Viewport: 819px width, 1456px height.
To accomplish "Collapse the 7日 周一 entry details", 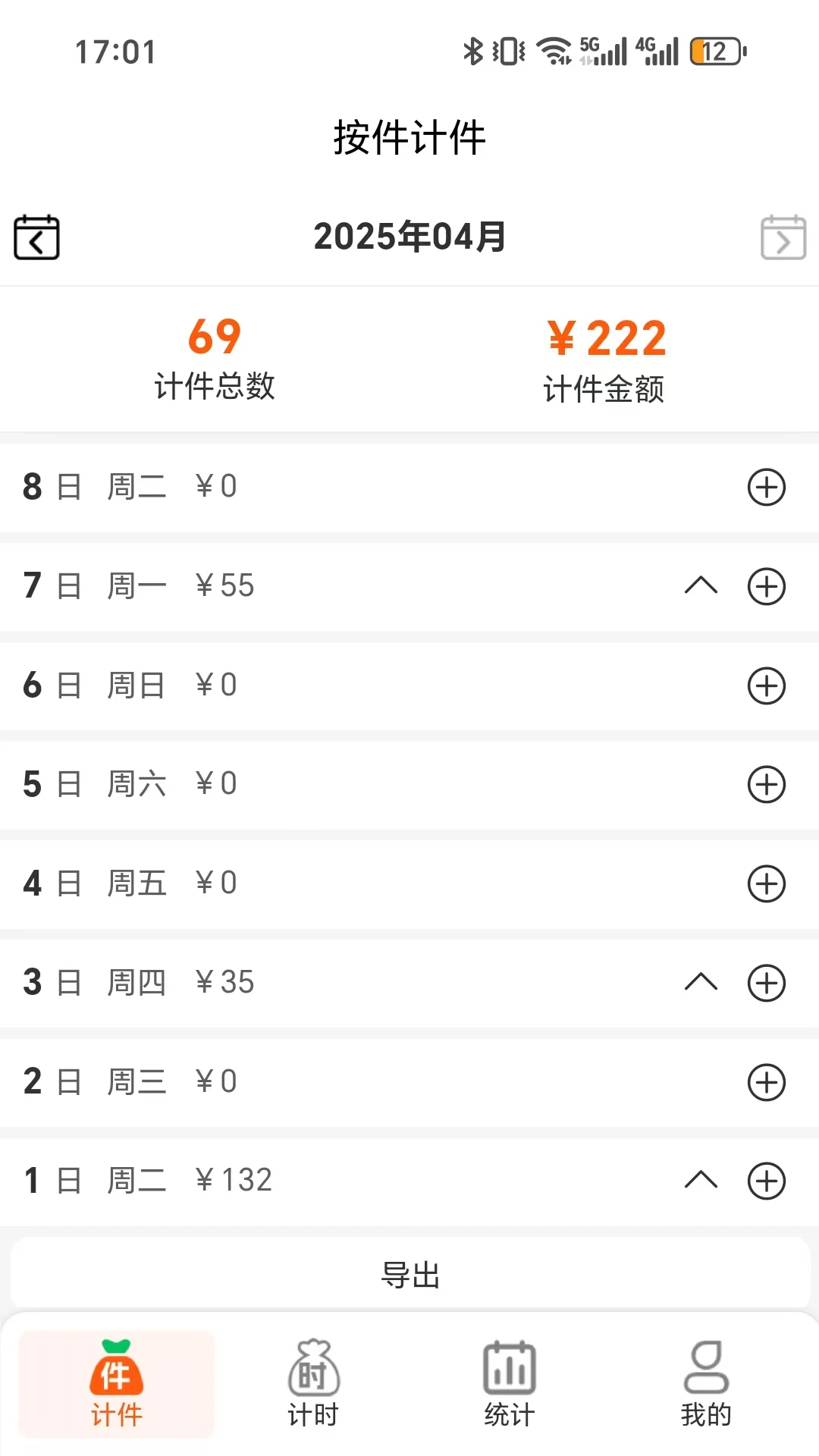I will (701, 587).
